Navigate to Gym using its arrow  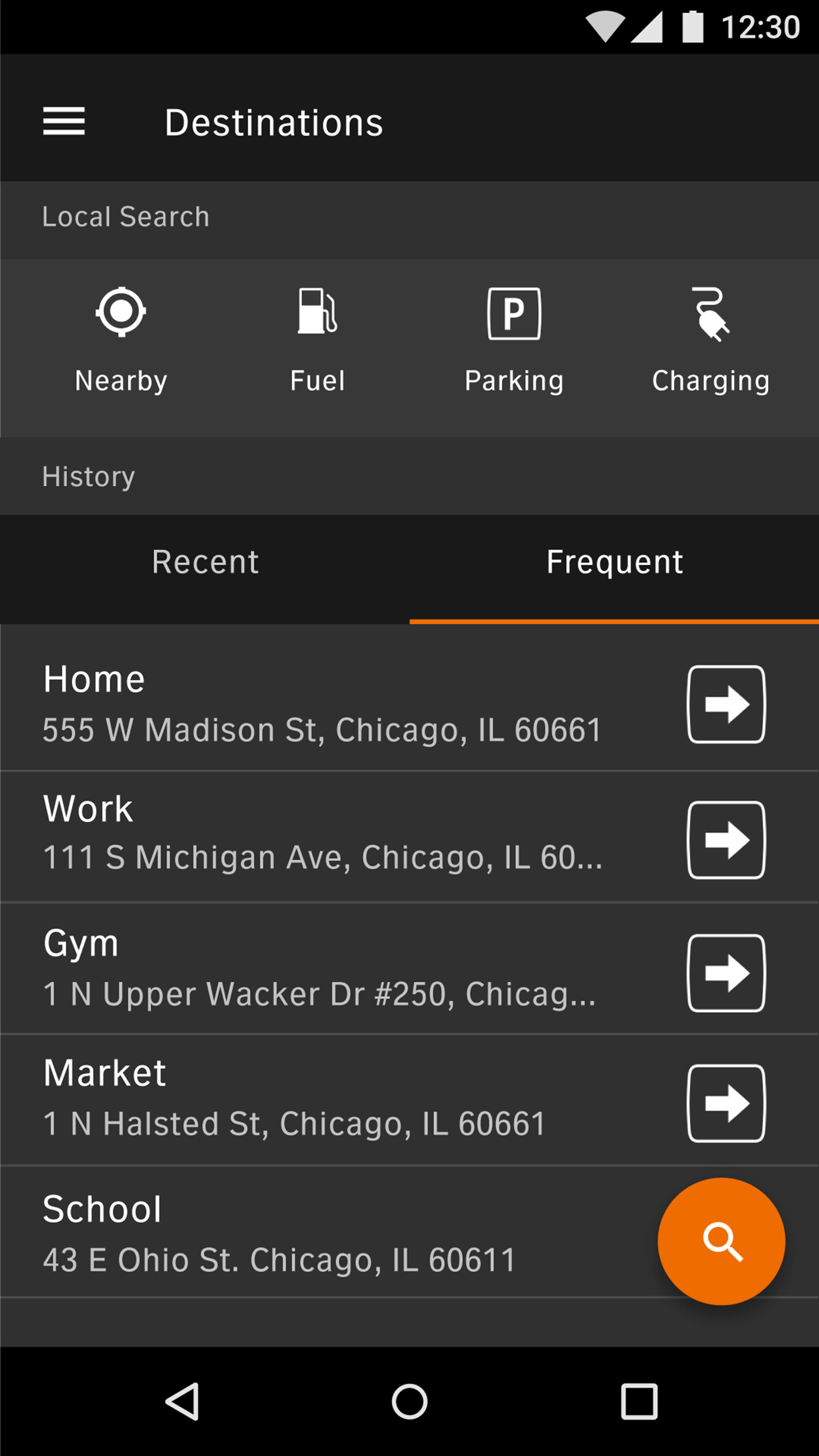(x=726, y=973)
